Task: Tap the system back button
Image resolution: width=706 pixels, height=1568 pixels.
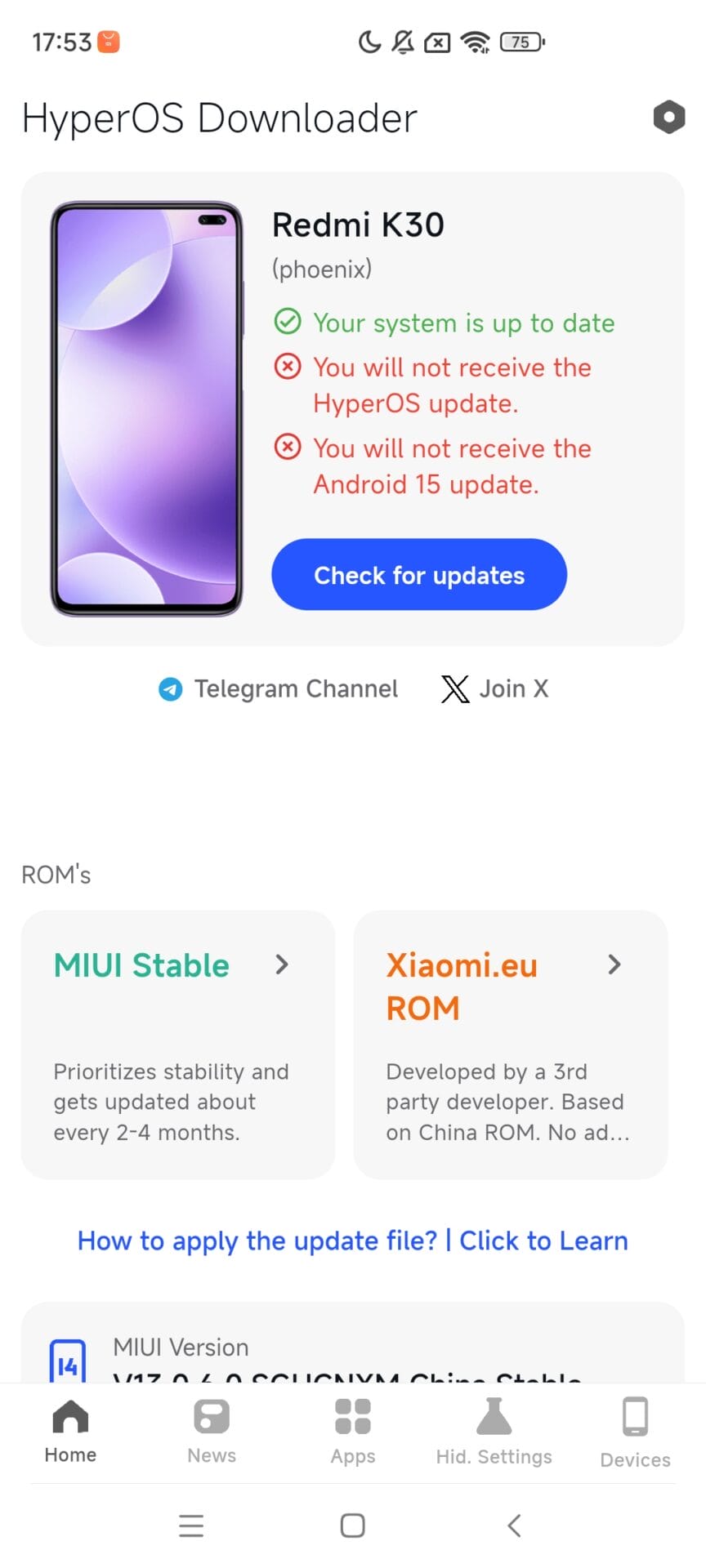Action: [514, 1525]
